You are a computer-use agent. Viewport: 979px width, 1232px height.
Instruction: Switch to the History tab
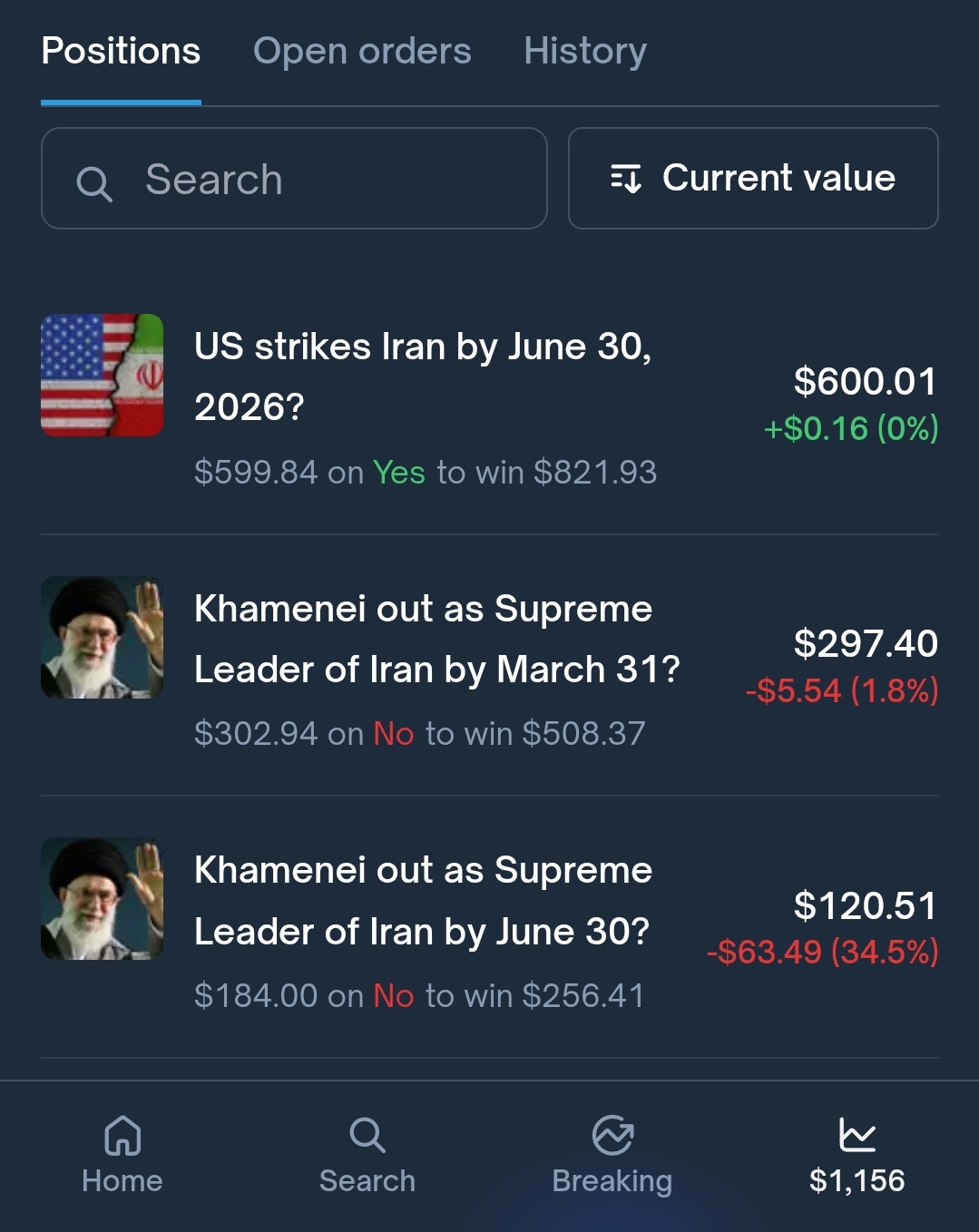coord(584,52)
